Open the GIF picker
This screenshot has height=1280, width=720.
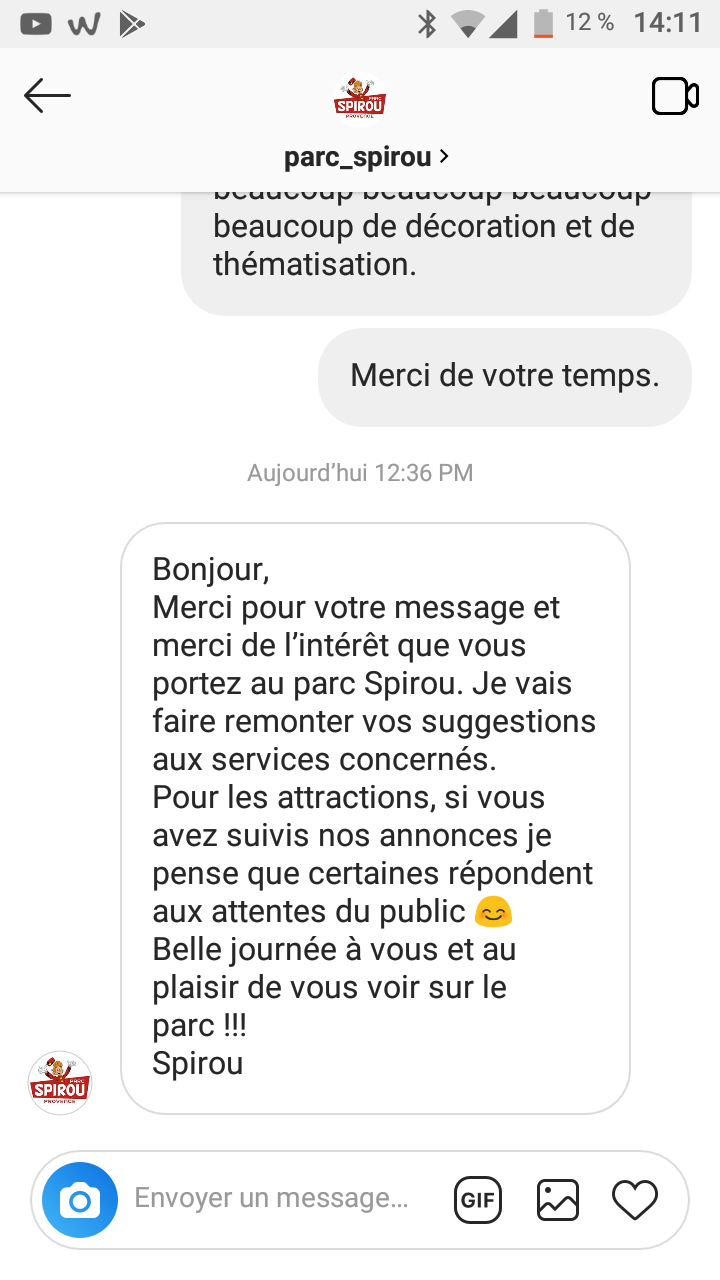(x=478, y=1200)
